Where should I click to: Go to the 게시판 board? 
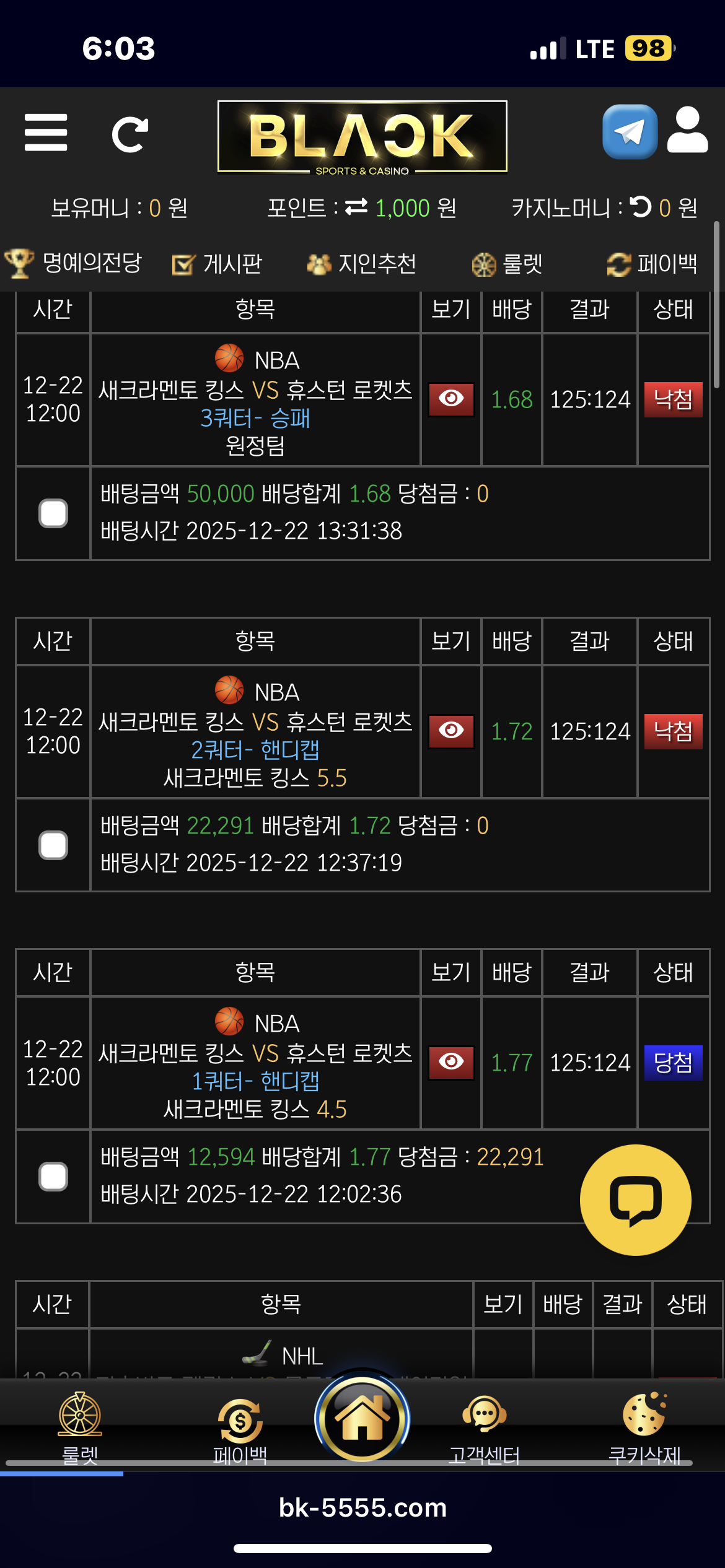[x=217, y=264]
